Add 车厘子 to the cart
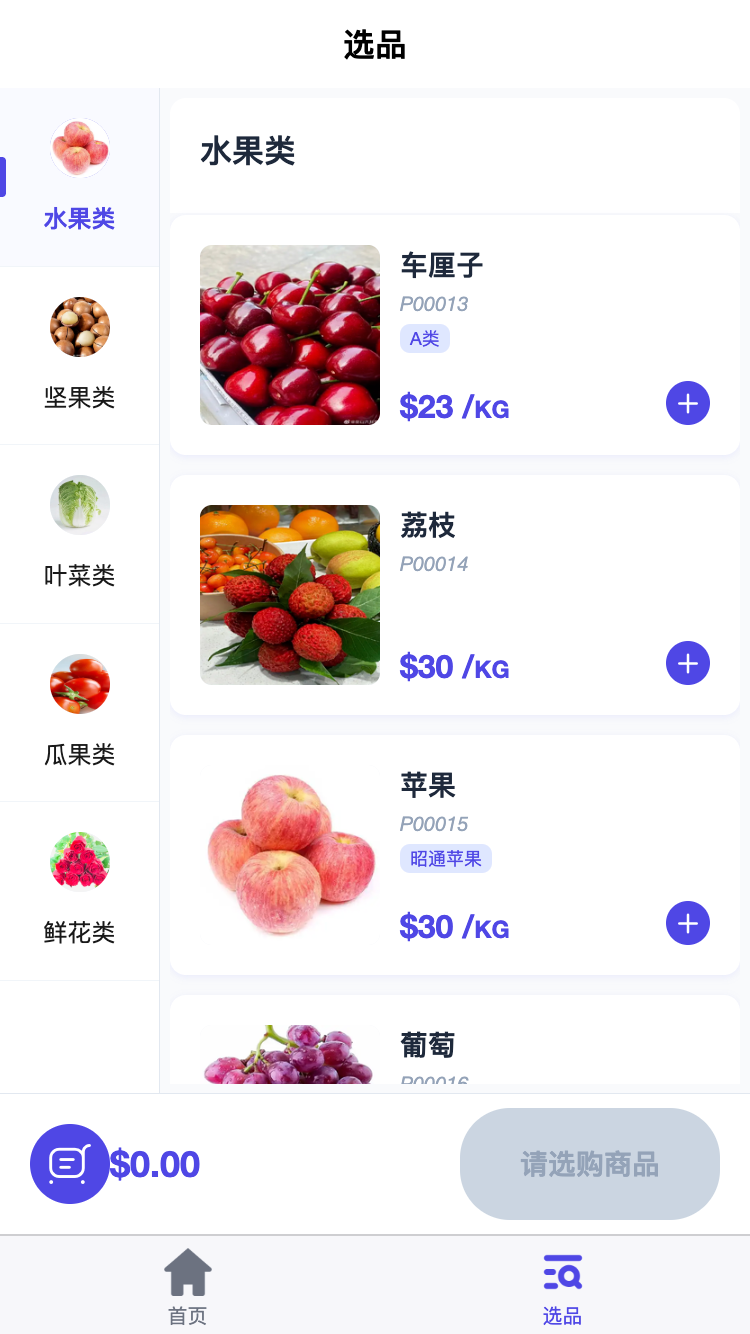 [688, 403]
